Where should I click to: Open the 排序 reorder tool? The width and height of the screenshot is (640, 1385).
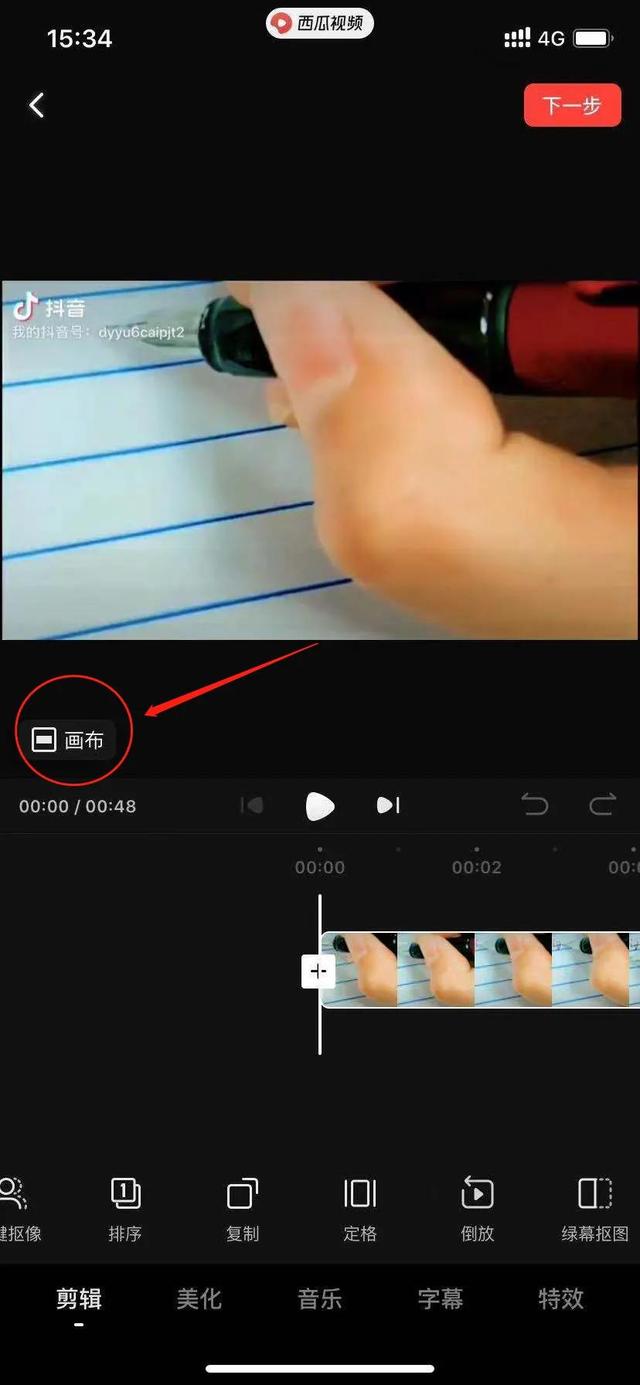125,1209
